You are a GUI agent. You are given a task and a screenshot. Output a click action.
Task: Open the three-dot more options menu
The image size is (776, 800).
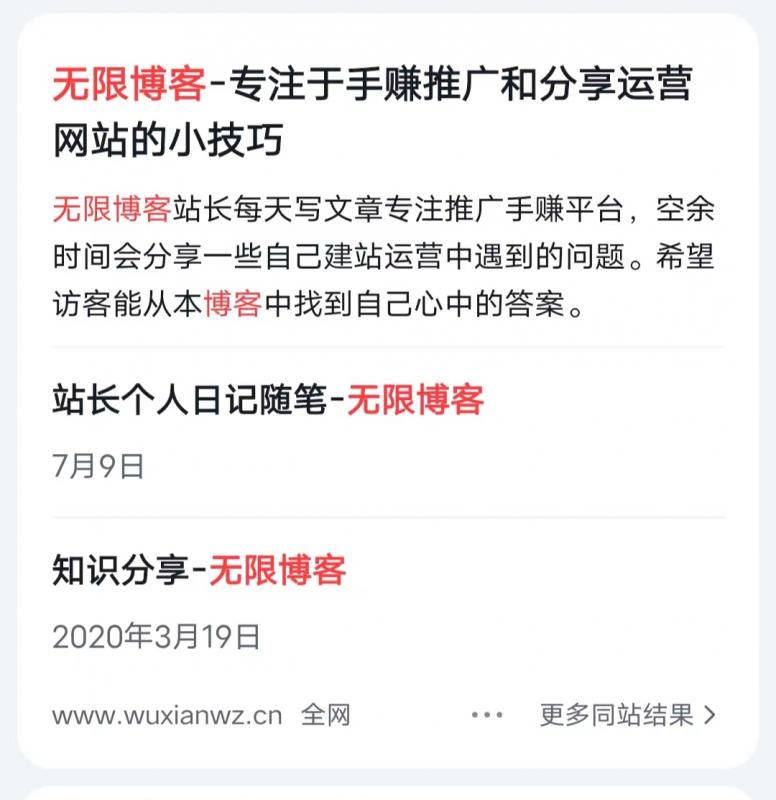486,715
